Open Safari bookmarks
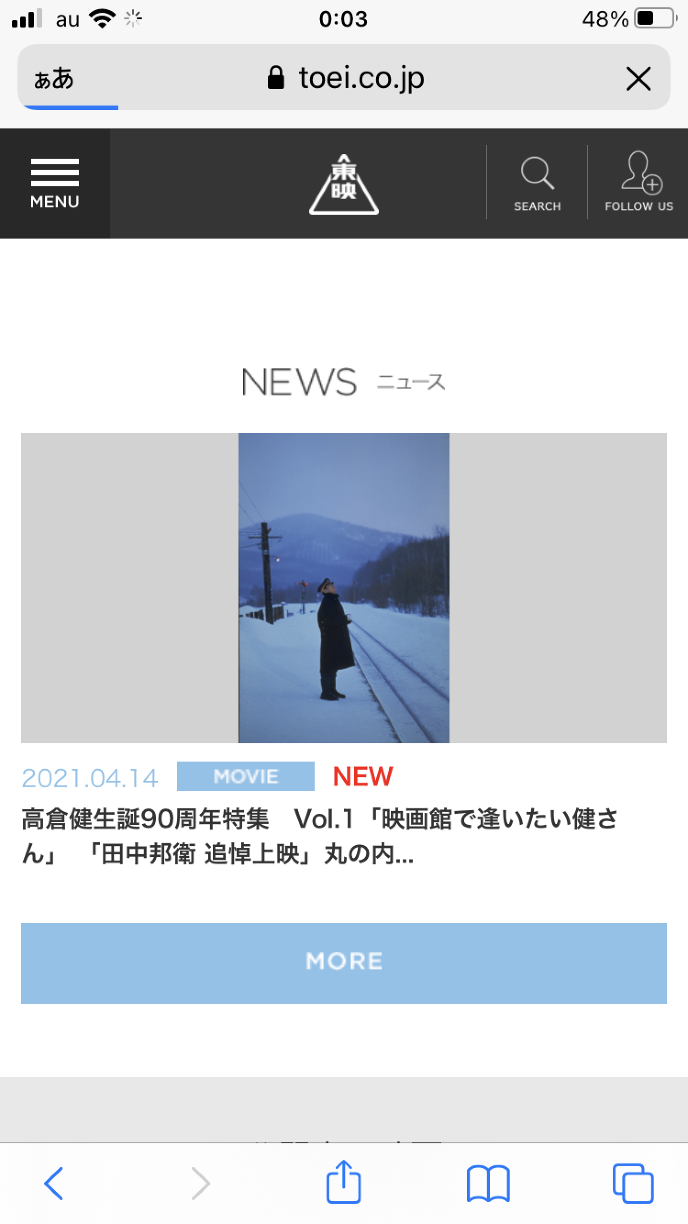Image resolution: width=688 pixels, height=1224 pixels. pyautogui.click(x=488, y=1184)
